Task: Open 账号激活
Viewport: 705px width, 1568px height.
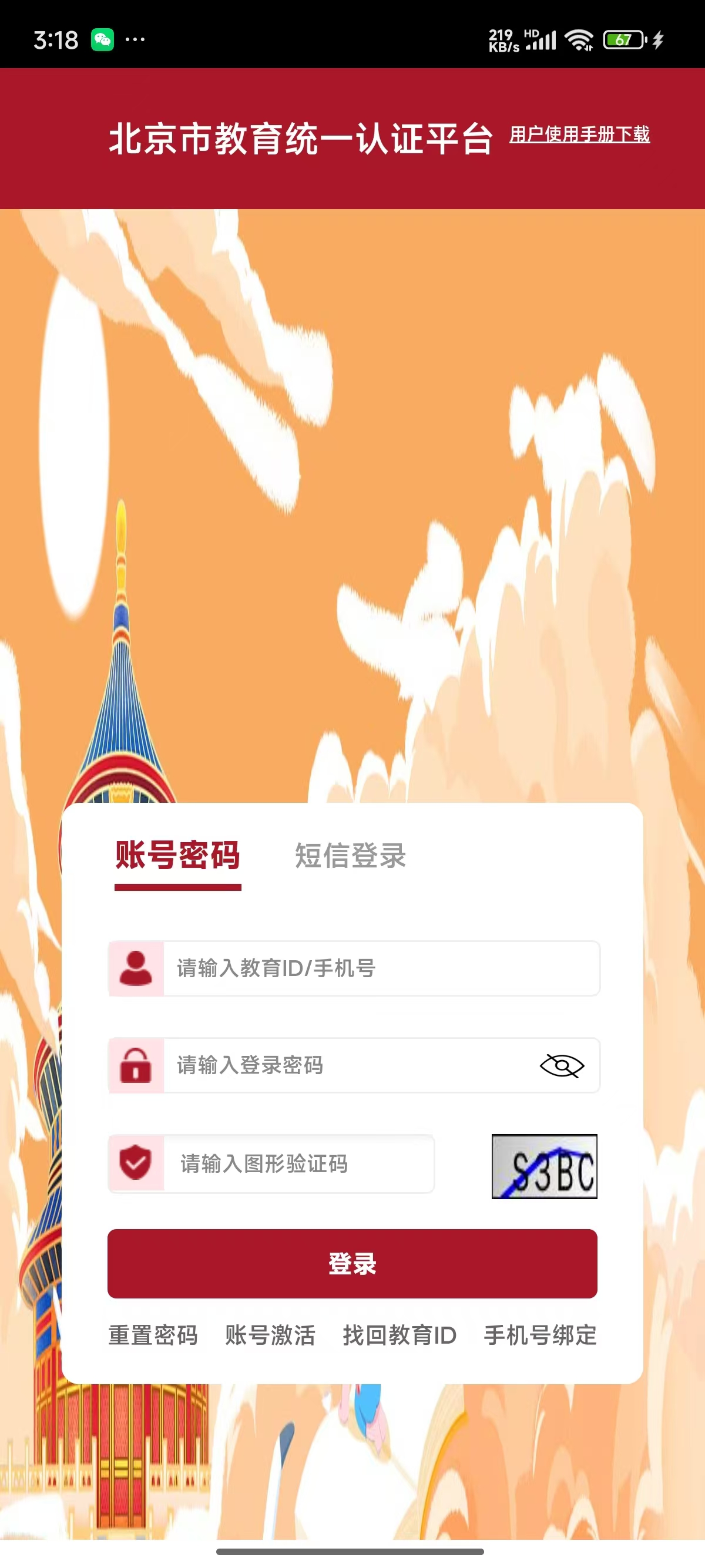Action: point(270,1335)
